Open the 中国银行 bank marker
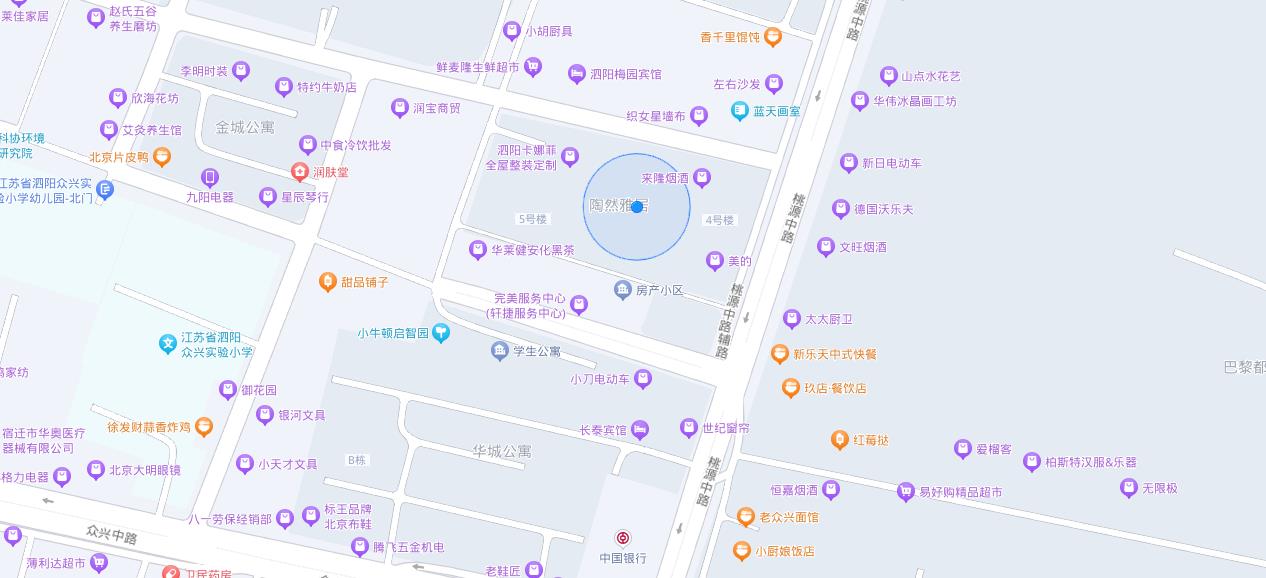The image size is (1266, 578). pos(622,538)
